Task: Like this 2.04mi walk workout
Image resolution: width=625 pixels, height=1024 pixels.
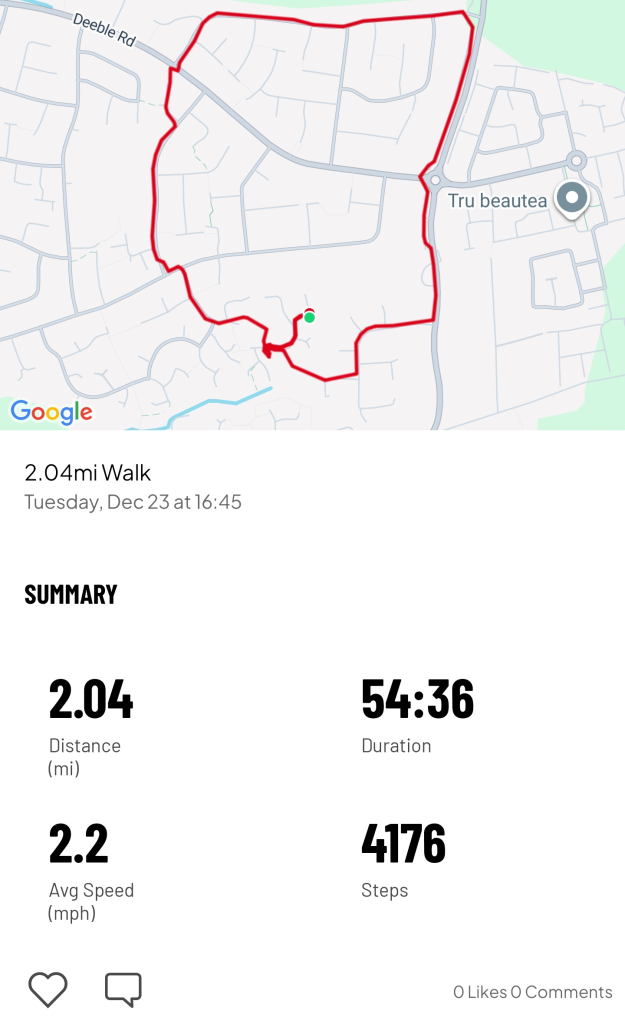Action: [47, 989]
